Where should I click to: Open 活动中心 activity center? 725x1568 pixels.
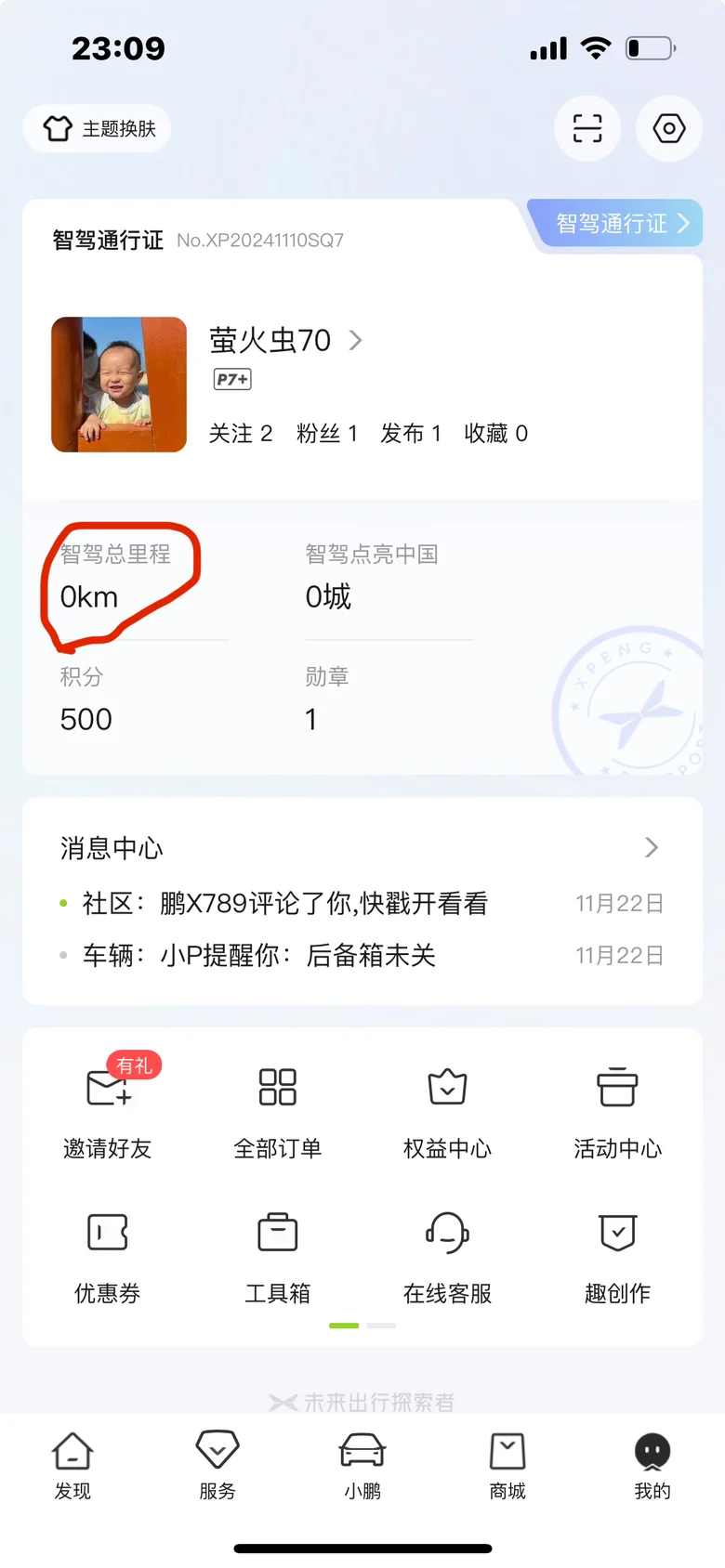[x=617, y=1110]
